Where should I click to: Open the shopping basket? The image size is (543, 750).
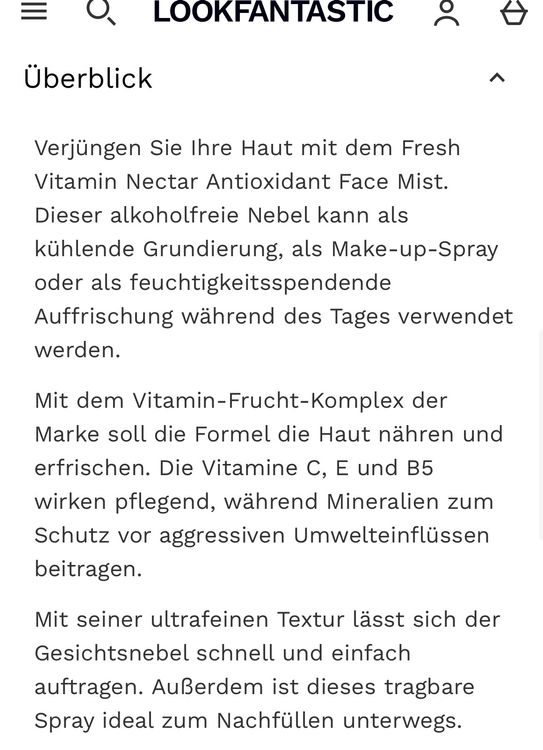514,12
